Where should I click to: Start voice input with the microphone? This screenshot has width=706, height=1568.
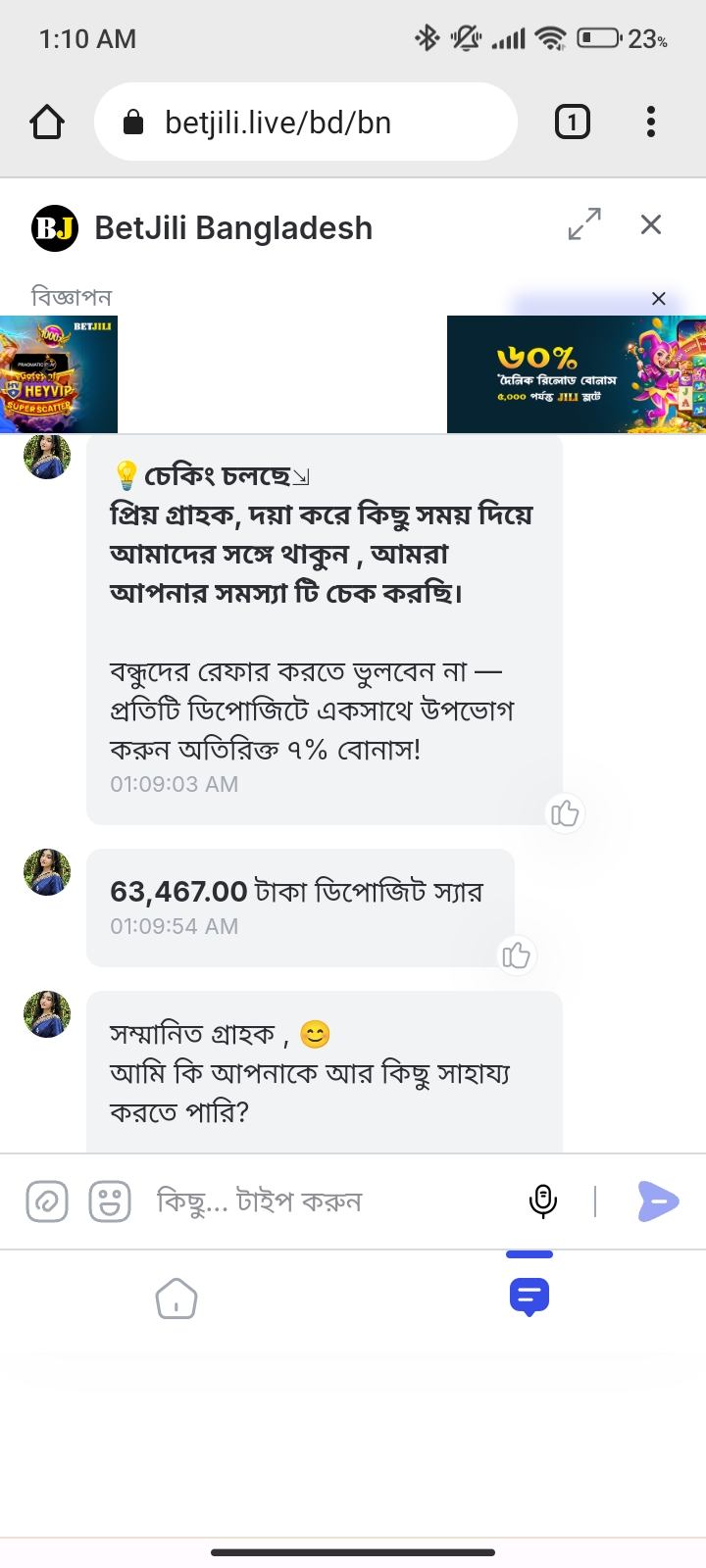point(542,1200)
